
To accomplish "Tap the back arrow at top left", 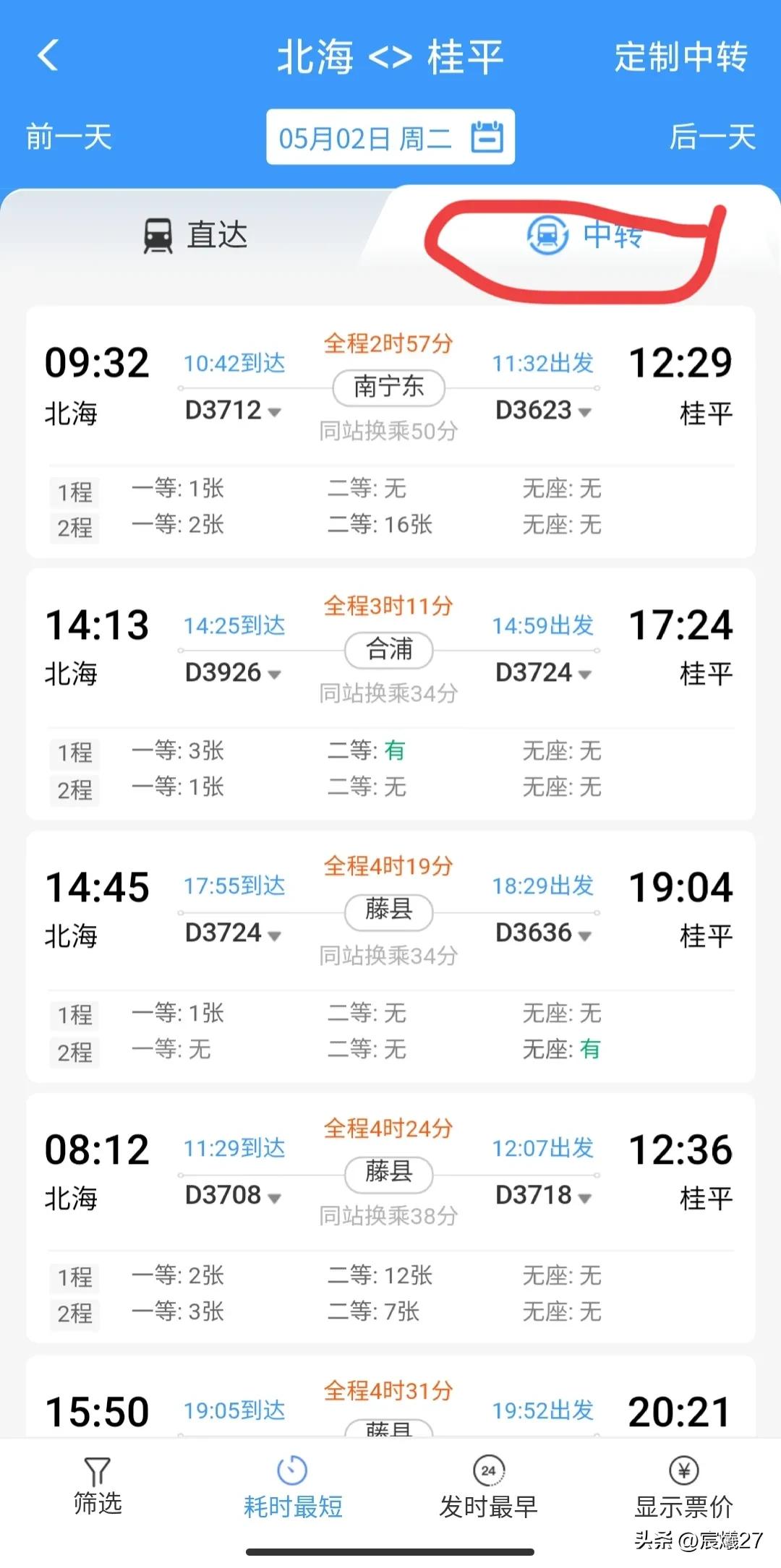I will [x=48, y=56].
